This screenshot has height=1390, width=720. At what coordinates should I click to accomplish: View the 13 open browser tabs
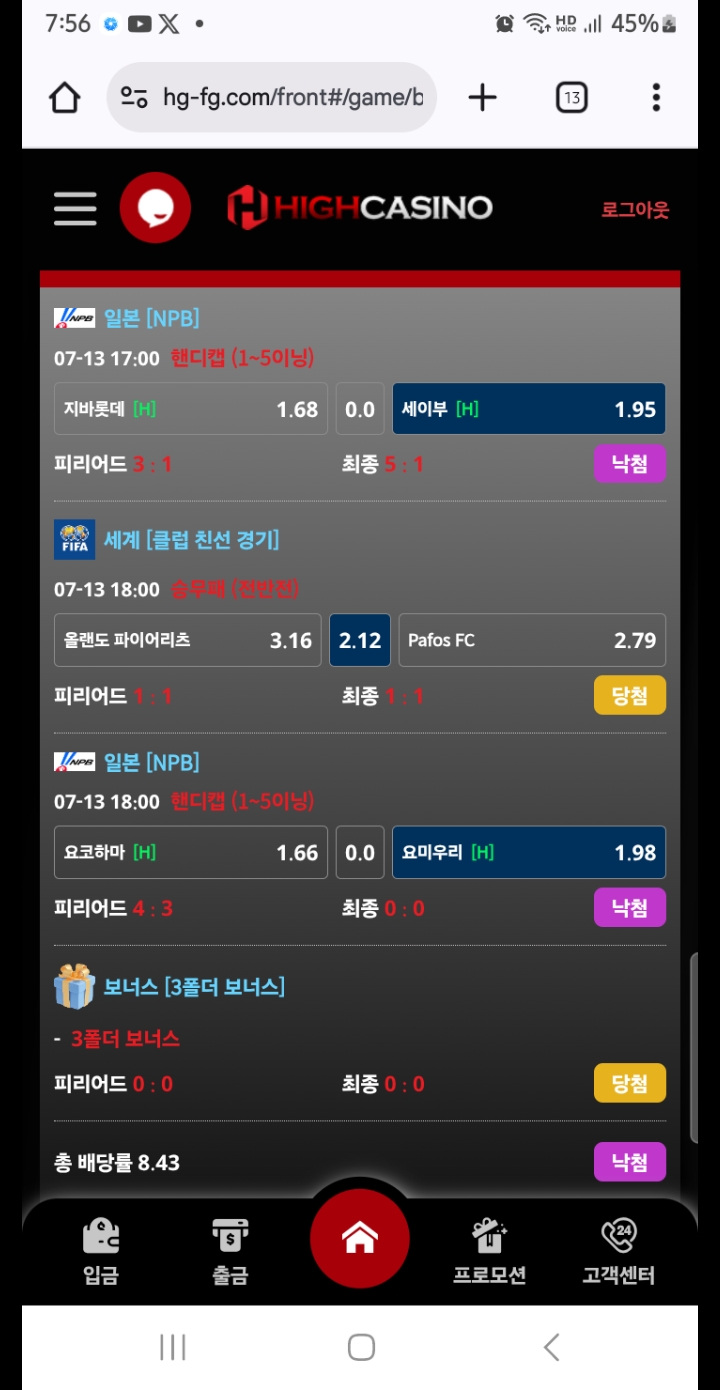tap(572, 97)
